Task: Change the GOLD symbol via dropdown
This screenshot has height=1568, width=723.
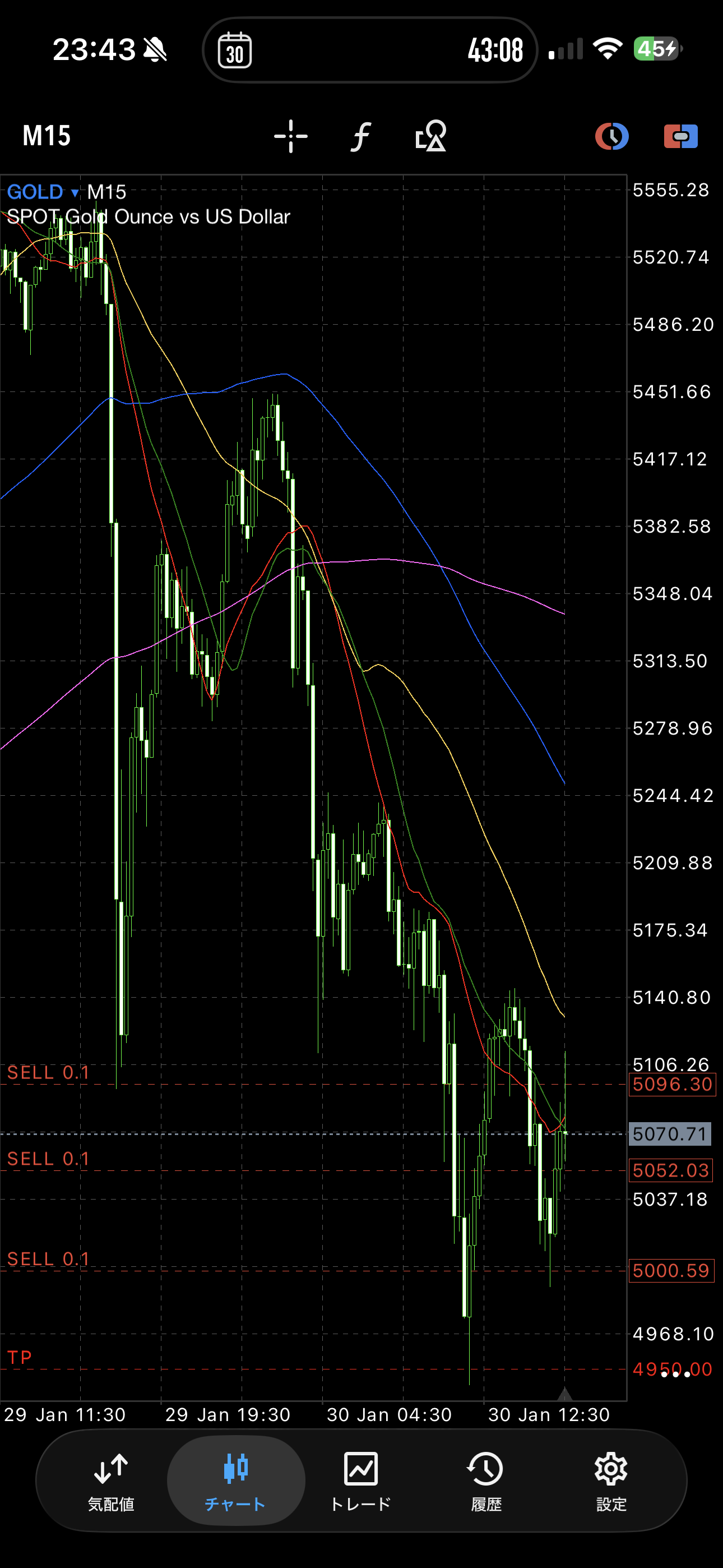Action: (x=43, y=192)
